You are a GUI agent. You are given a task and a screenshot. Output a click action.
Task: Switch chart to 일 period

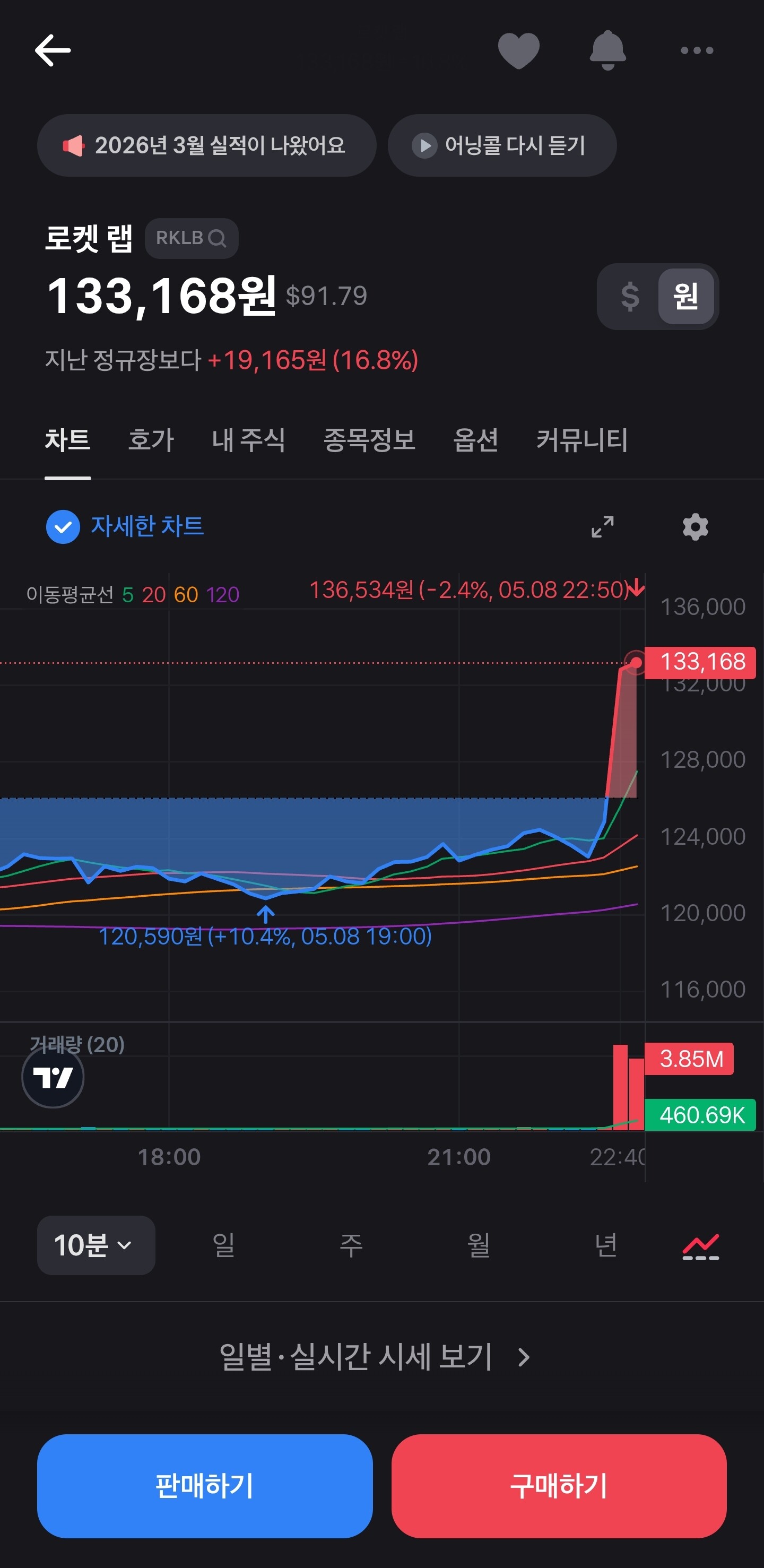[x=223, y=1245]
